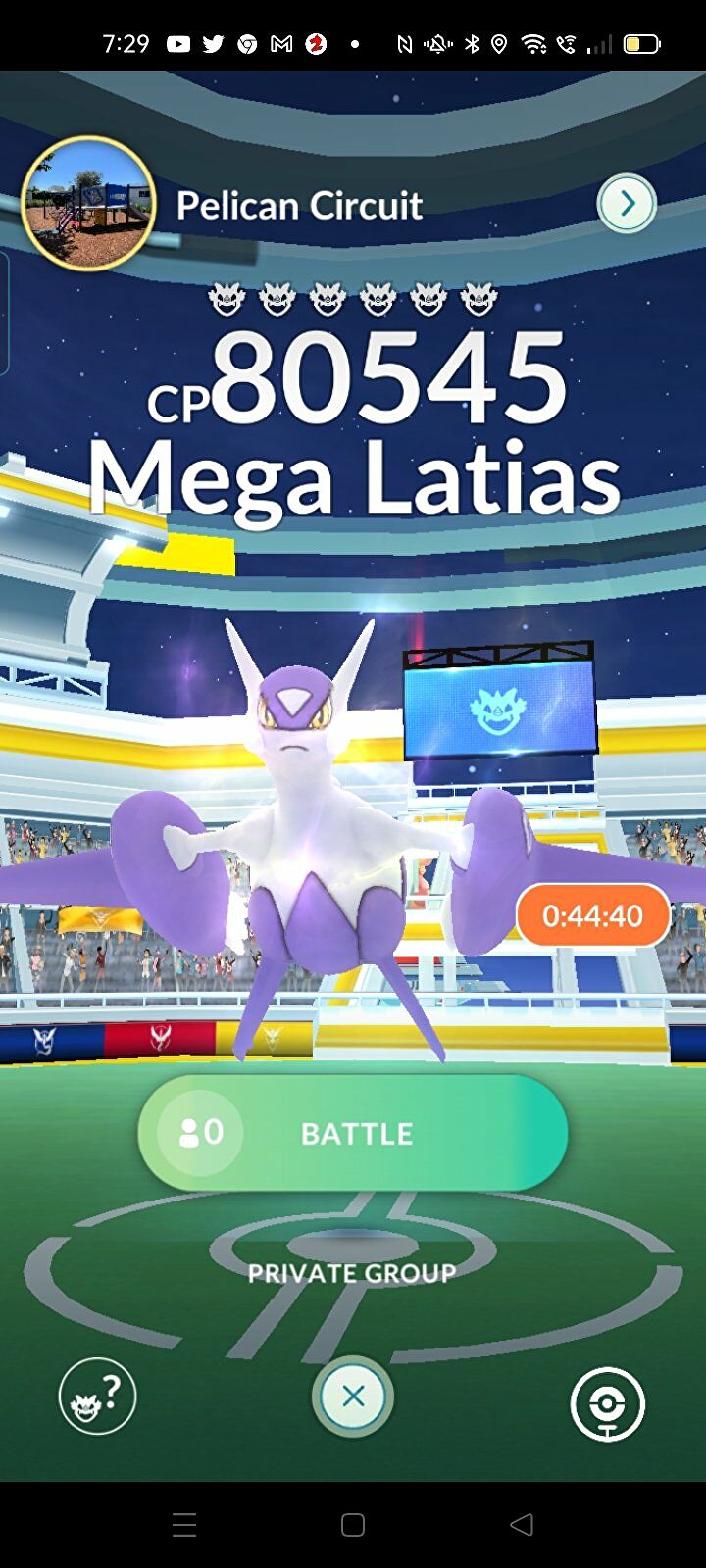Open Pelican Circuit gym details arrow
This screenshot has height=1568, width=706.
[x=627, y=204]
